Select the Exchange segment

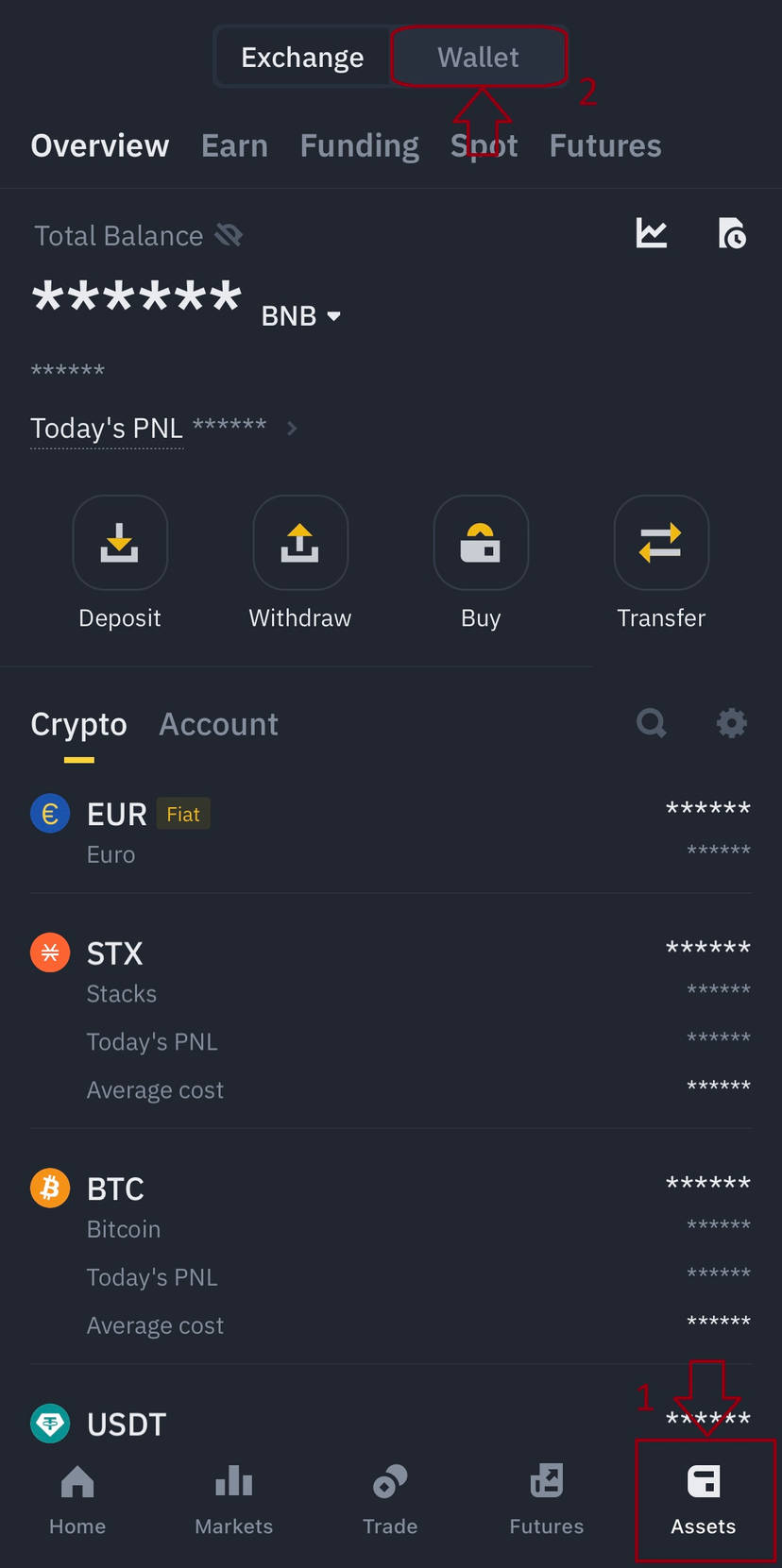[302, 58]
